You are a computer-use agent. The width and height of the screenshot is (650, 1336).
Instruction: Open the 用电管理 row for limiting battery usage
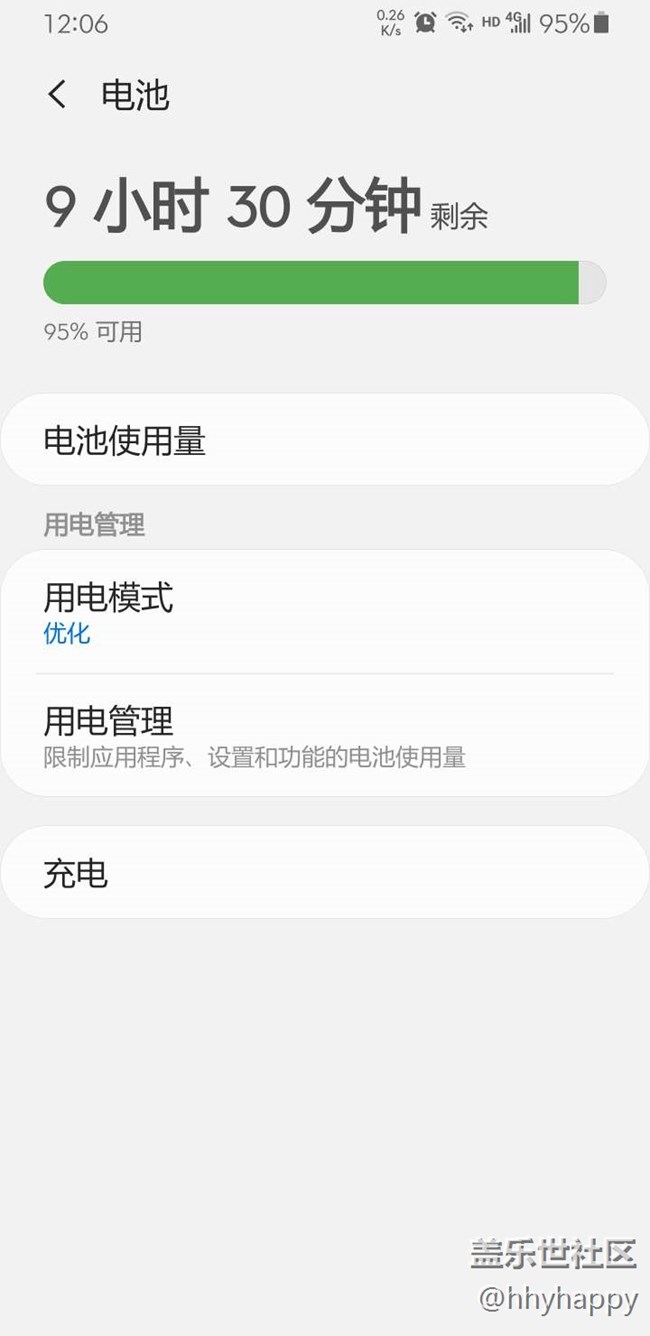pyautogui.click(x=325, y=735)
